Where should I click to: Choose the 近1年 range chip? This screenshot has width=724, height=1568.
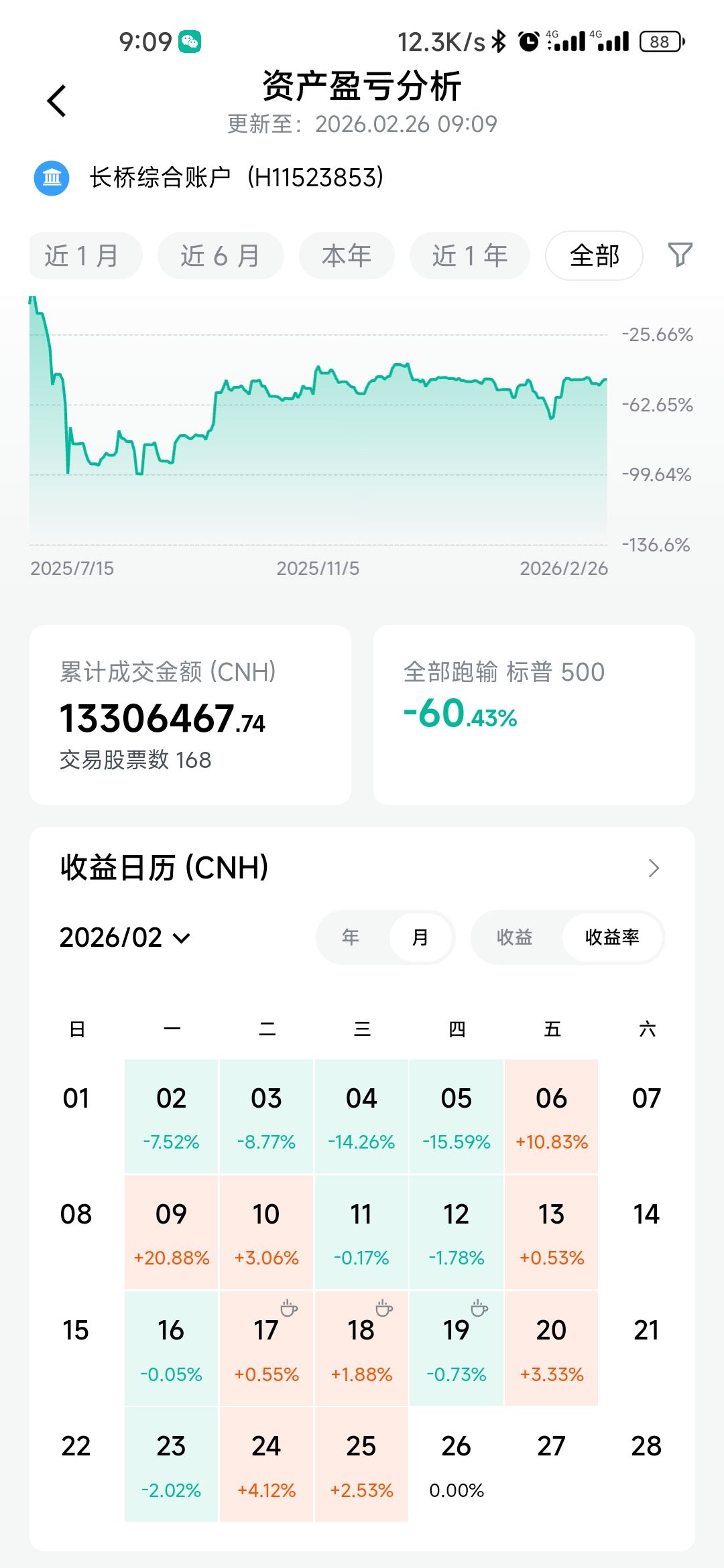coord(469,255)
